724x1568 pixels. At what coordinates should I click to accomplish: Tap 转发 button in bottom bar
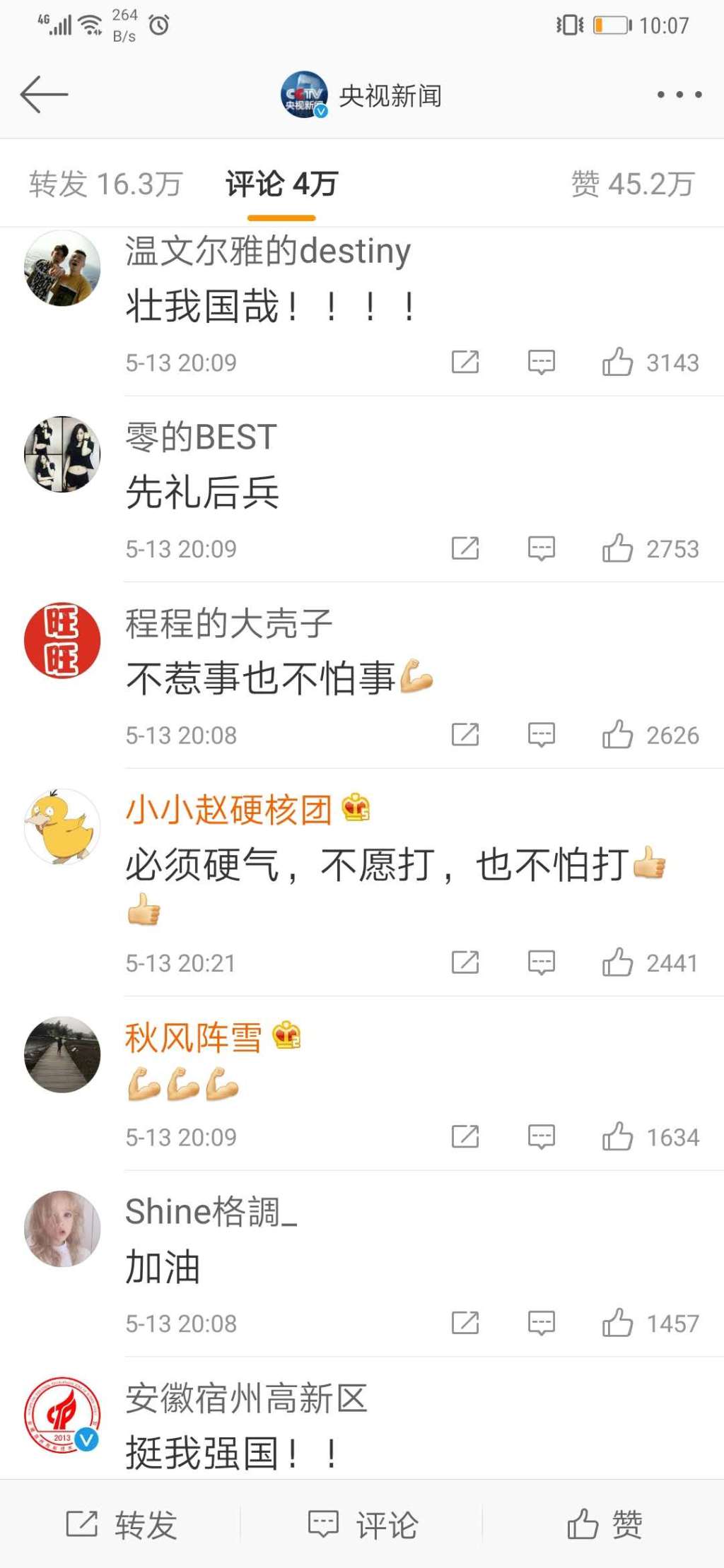tap(121, 1524)
